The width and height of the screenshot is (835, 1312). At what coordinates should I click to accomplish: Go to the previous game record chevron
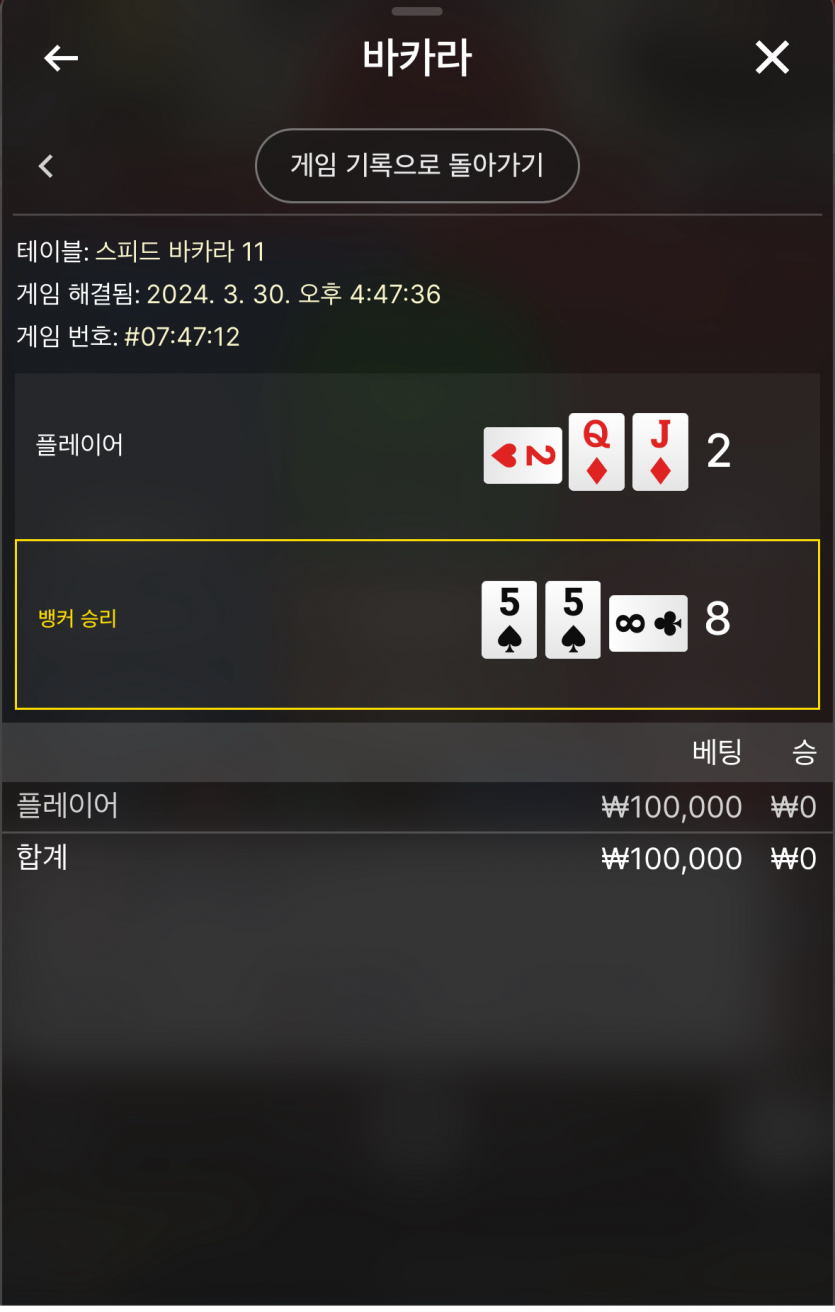click(46, 166)
